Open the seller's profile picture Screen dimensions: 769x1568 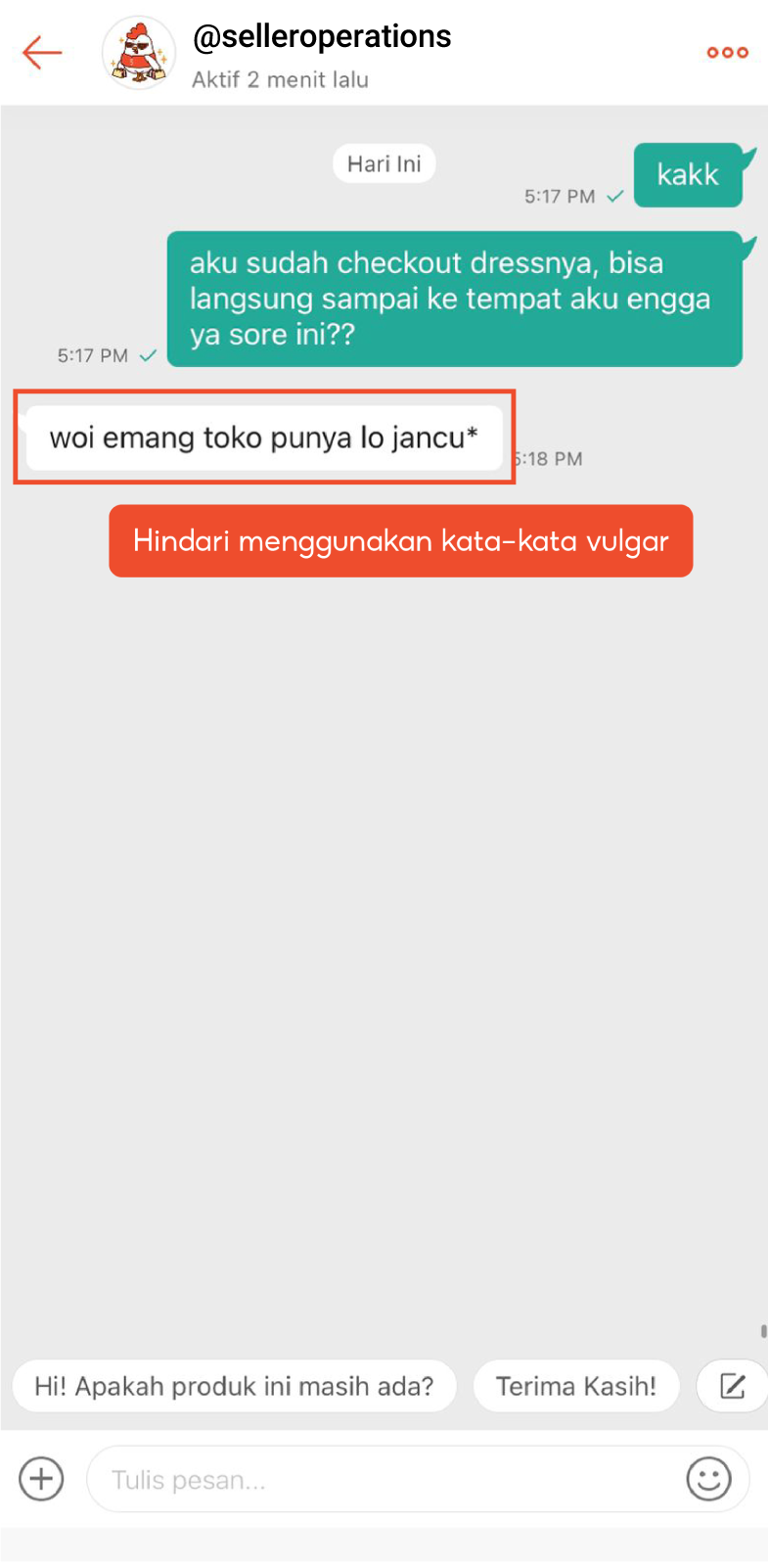138,53
